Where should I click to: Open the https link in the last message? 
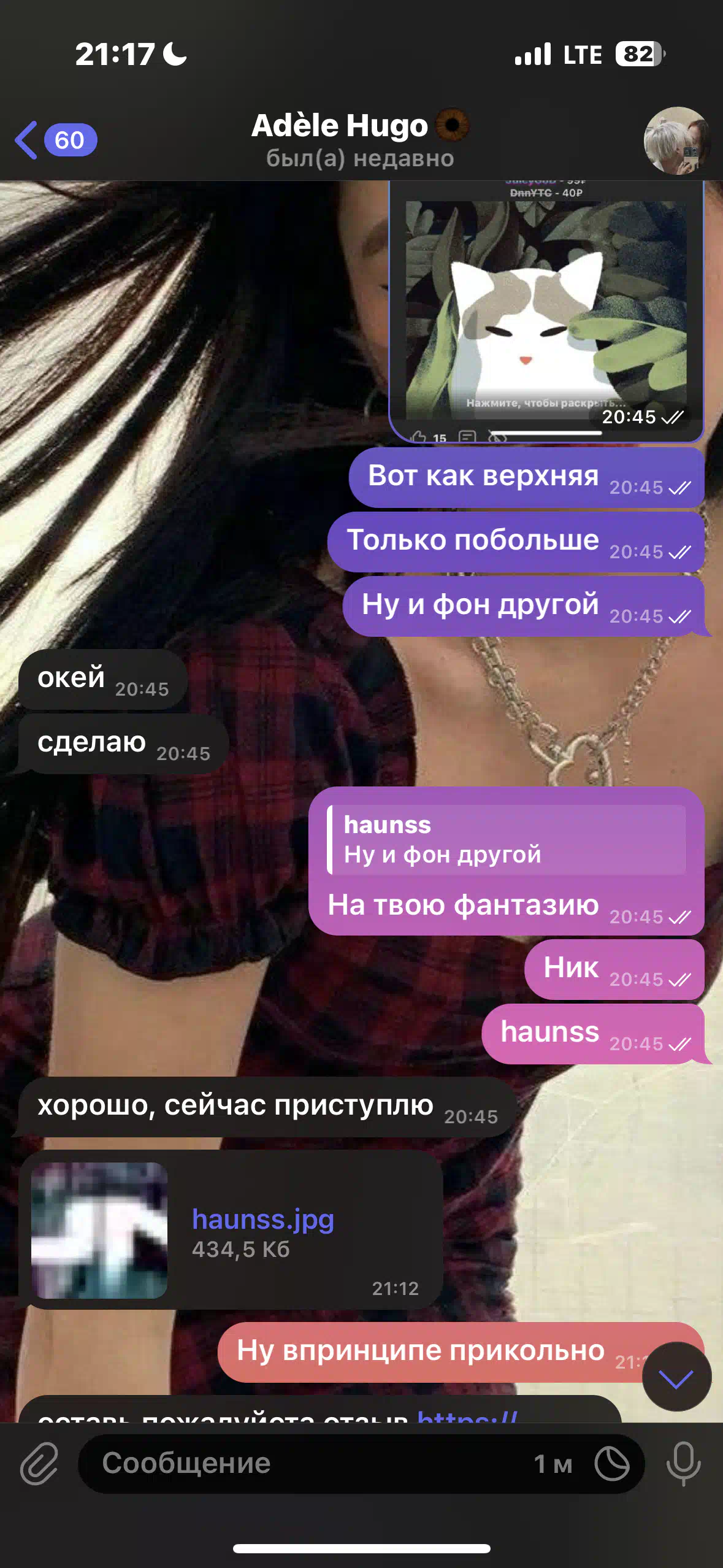click(467, 1417)
